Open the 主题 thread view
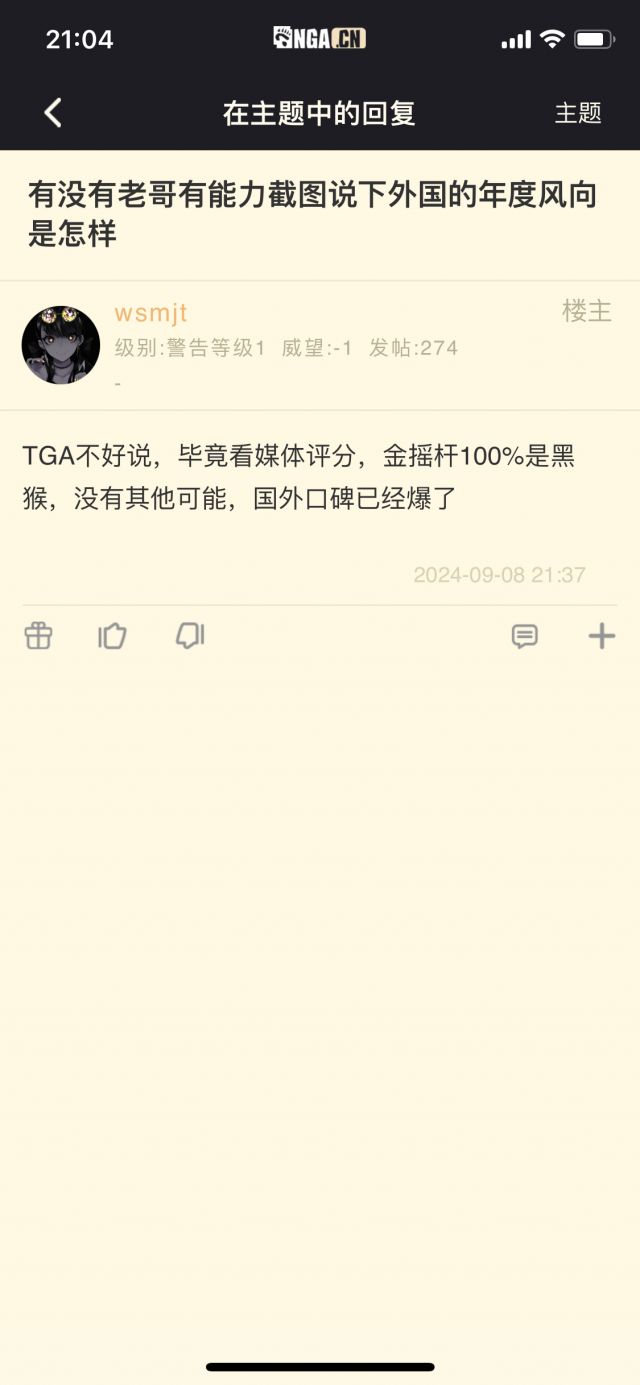This screenshot has height=1385, width=640. 578,113
